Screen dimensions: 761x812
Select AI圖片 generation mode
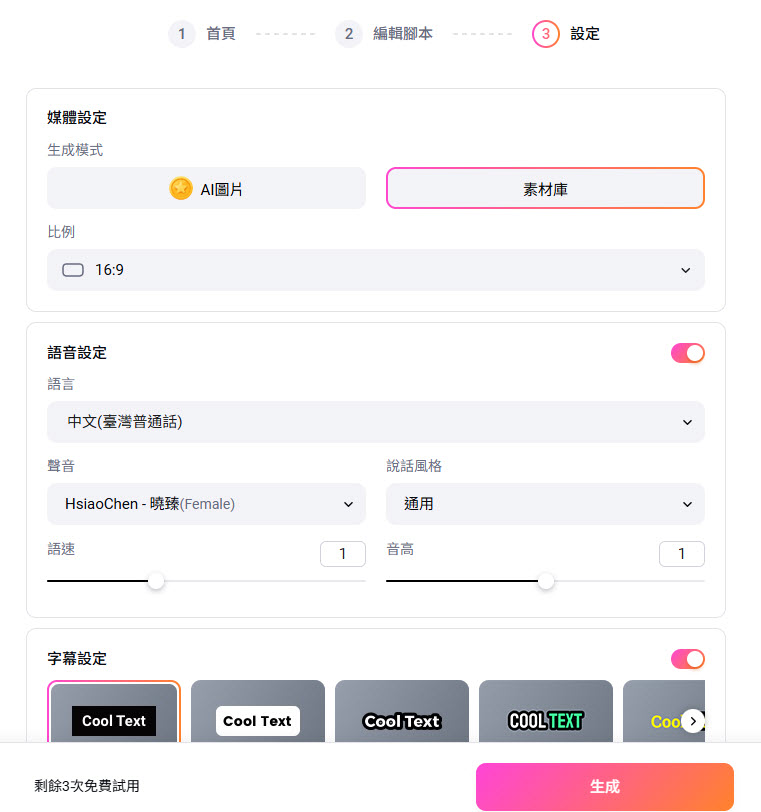[206, 188]
